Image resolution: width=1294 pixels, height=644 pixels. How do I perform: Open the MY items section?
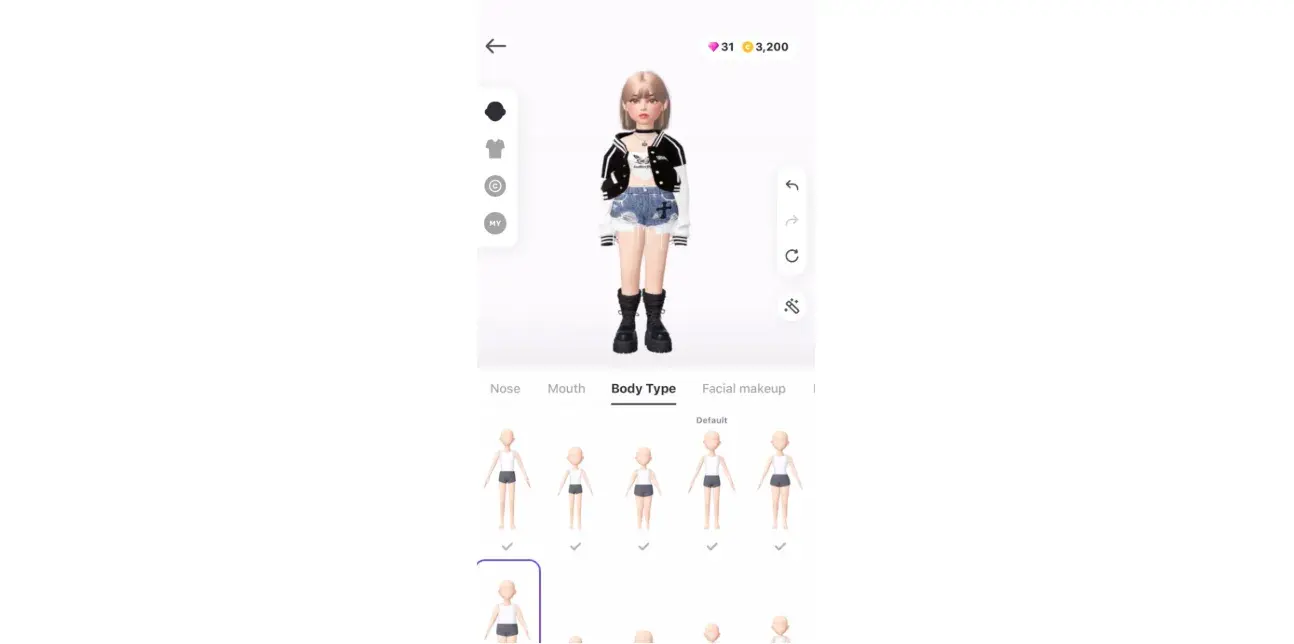click(x=495, y=223)
